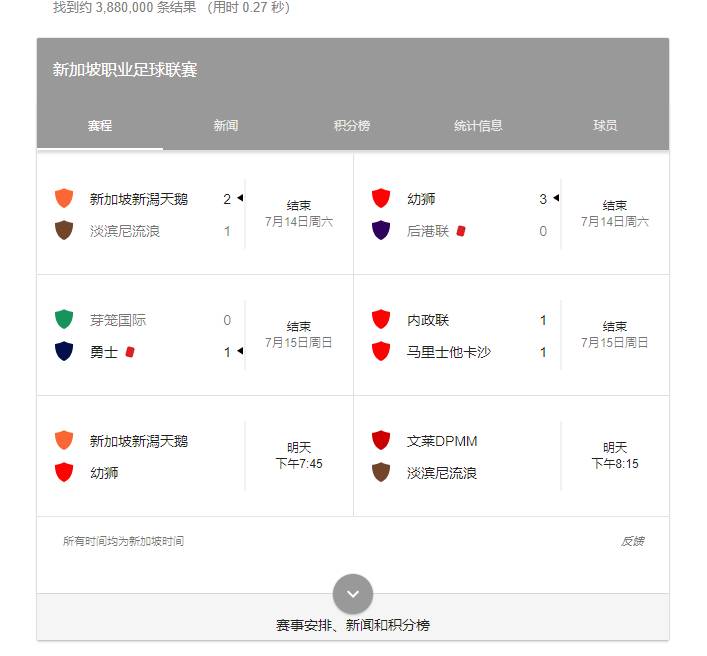Open match 新加坡新潟天鹅 vs 淡滨尼流浪 result
The height and width of the screenshot is (656, 707).
coord(195,214)
